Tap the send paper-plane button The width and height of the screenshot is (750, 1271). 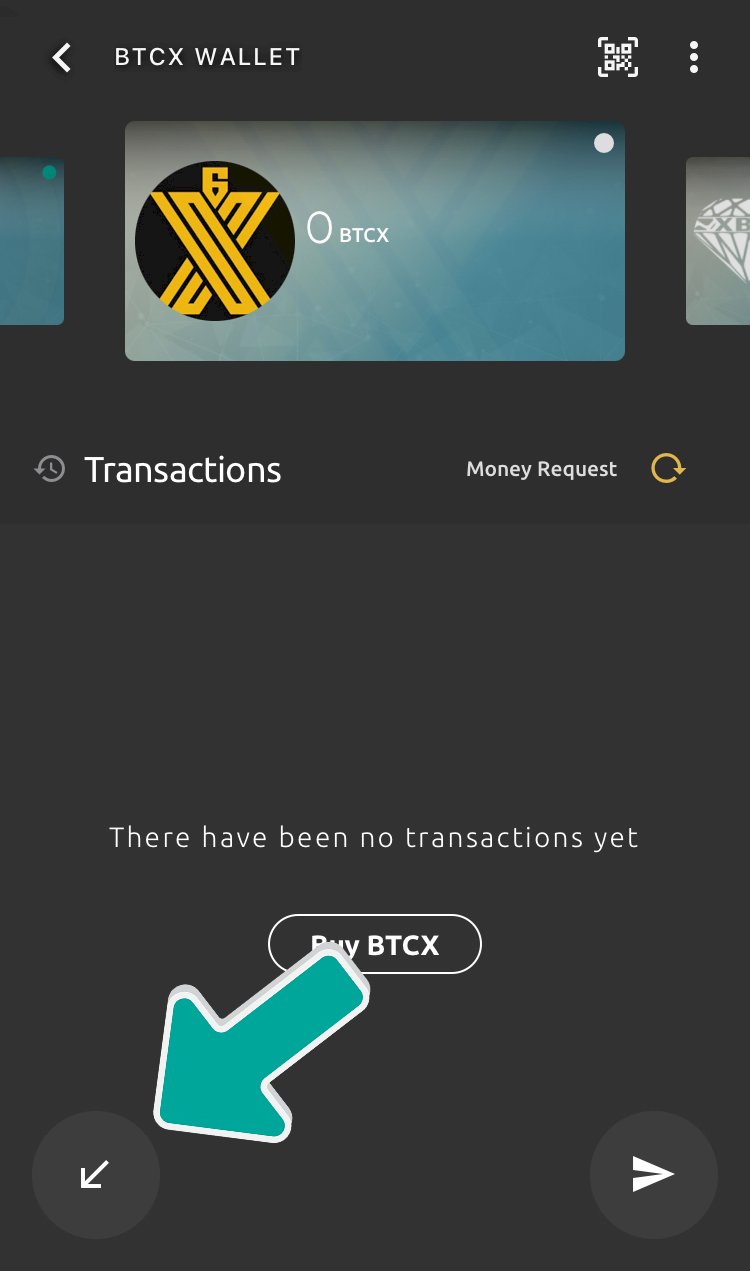[653, 1175]
